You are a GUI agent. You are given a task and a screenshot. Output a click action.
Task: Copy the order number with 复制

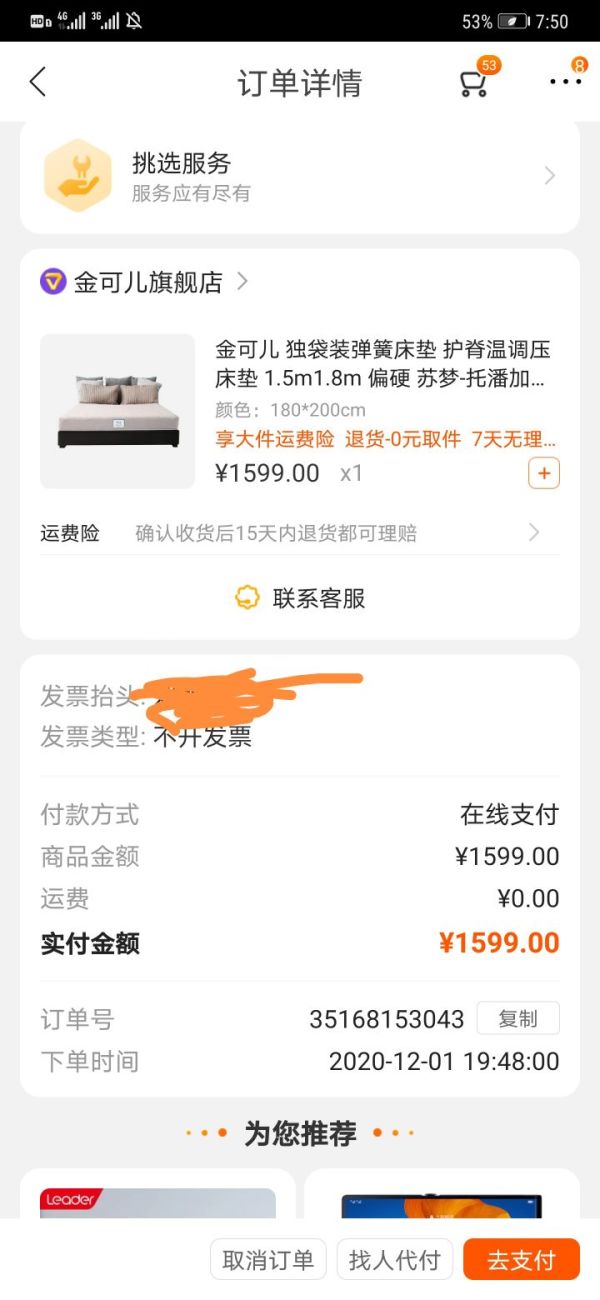tap(517, 1019)
